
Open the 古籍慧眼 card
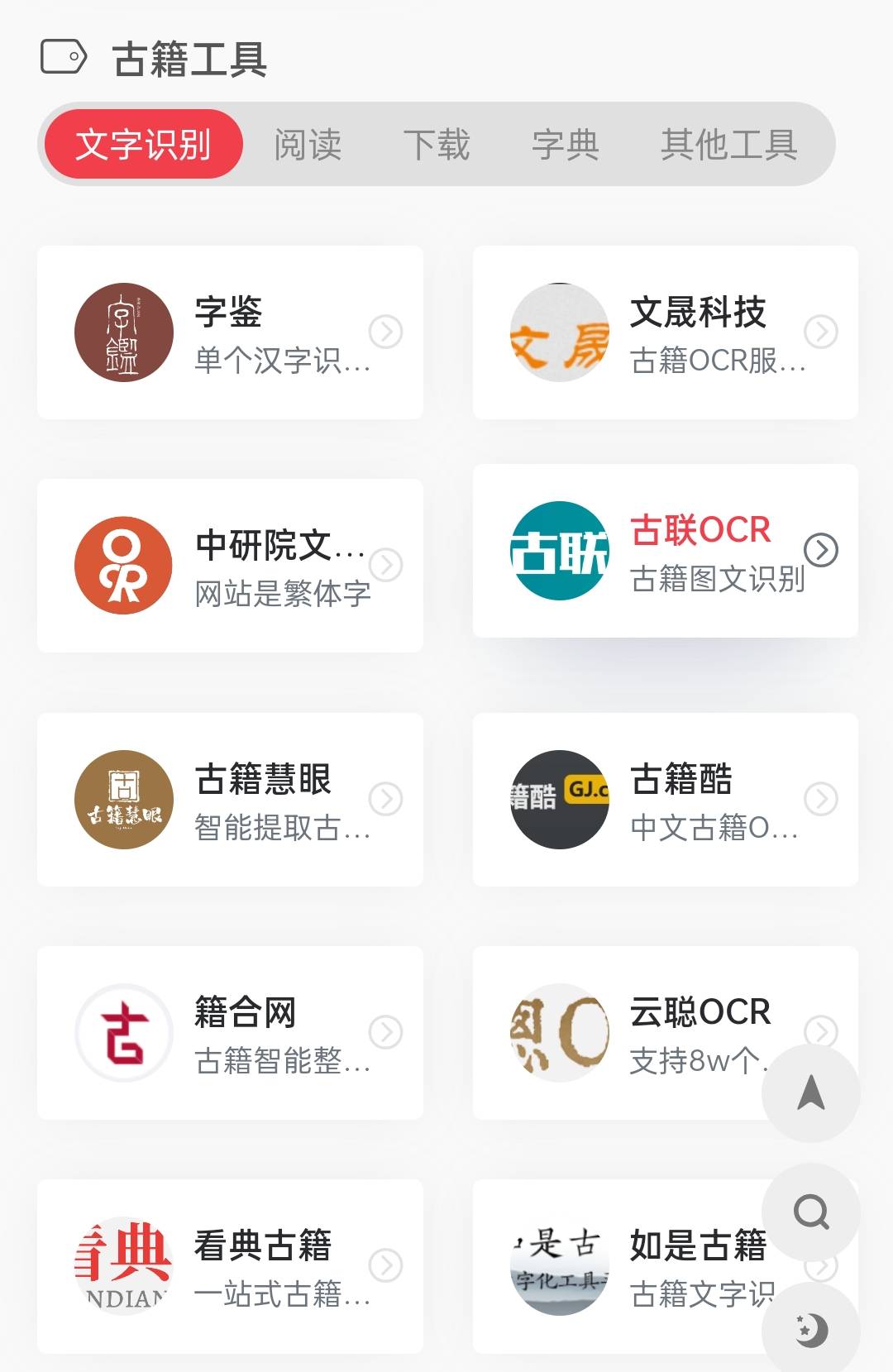pos(230,800)
